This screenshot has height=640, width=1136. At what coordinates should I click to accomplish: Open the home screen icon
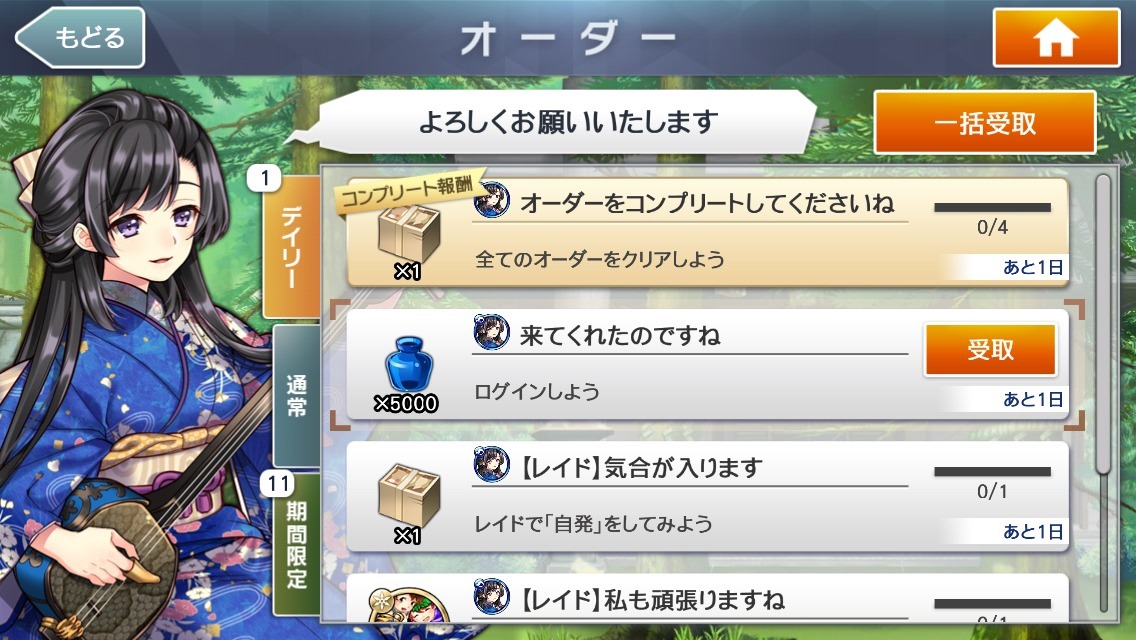tap(1056, 38)
